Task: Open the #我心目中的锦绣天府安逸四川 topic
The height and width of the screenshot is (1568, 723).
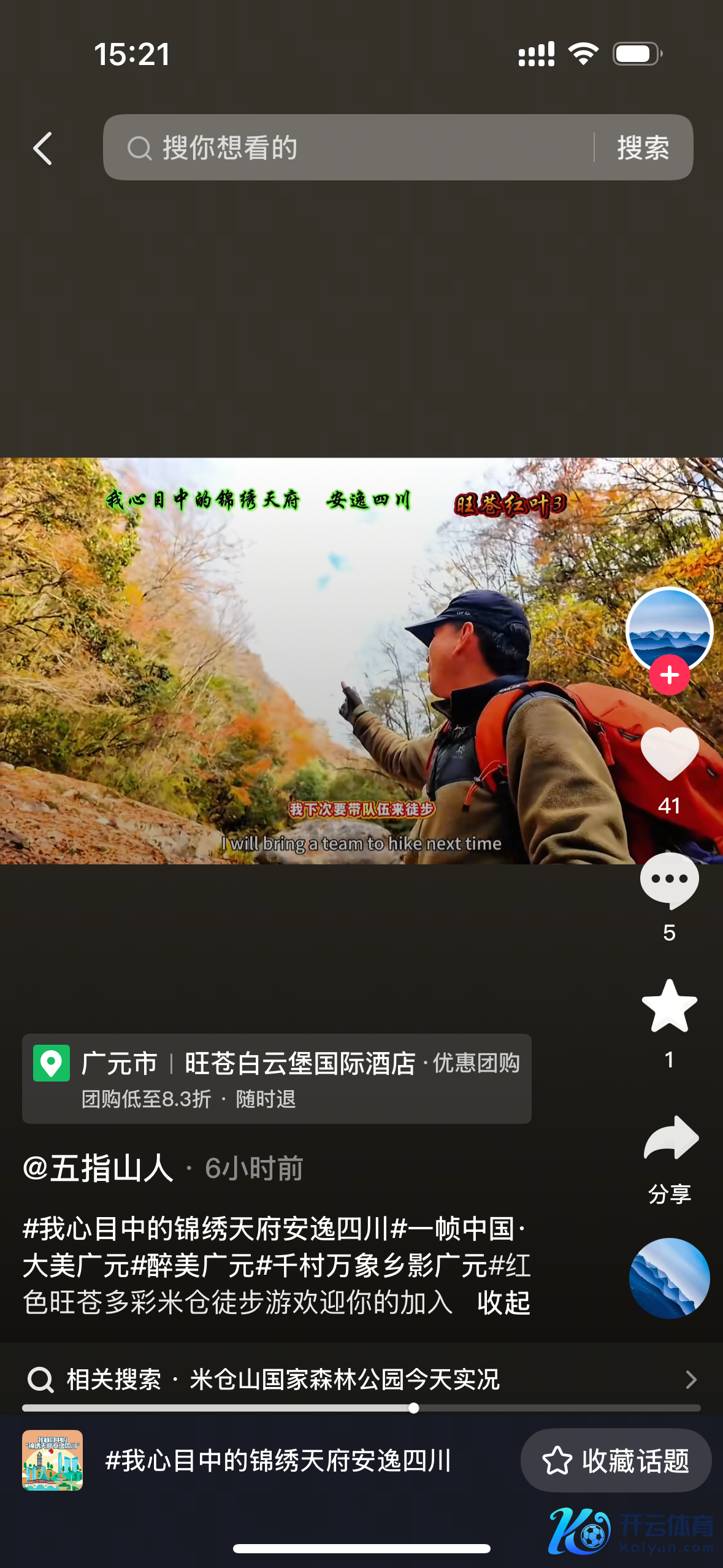Action: (x=278, y=1461)
